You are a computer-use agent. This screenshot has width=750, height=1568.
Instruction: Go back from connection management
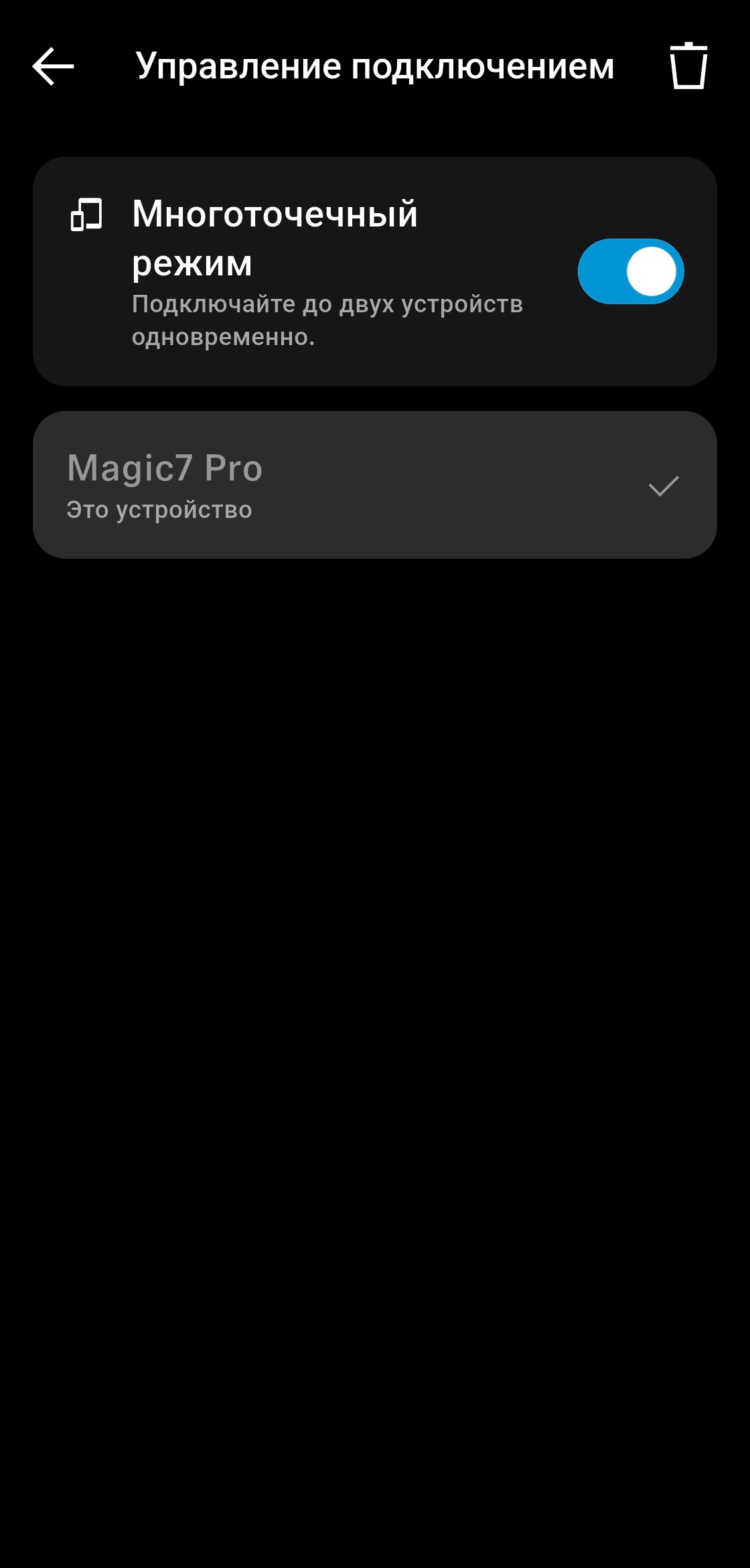pos(54,66)
